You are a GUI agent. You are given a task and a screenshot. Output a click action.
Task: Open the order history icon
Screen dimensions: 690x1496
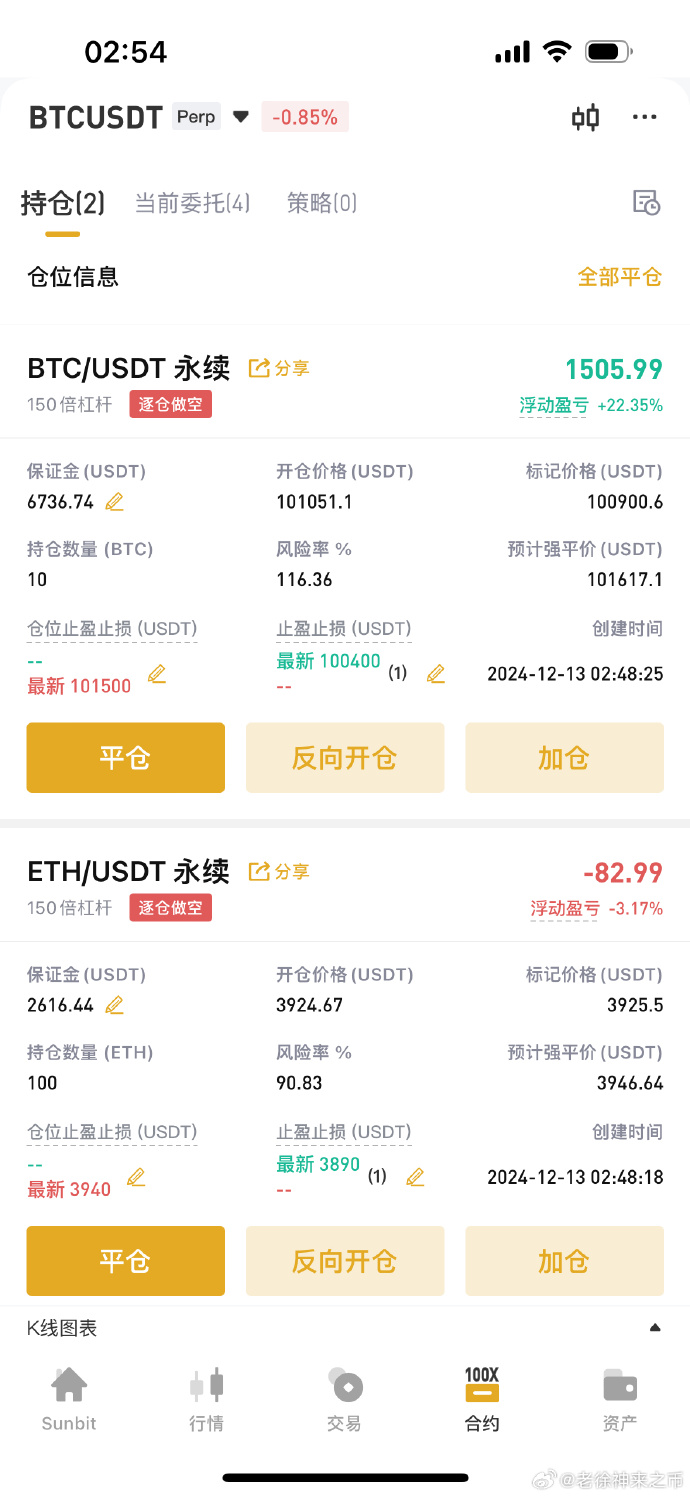(647, 203)
